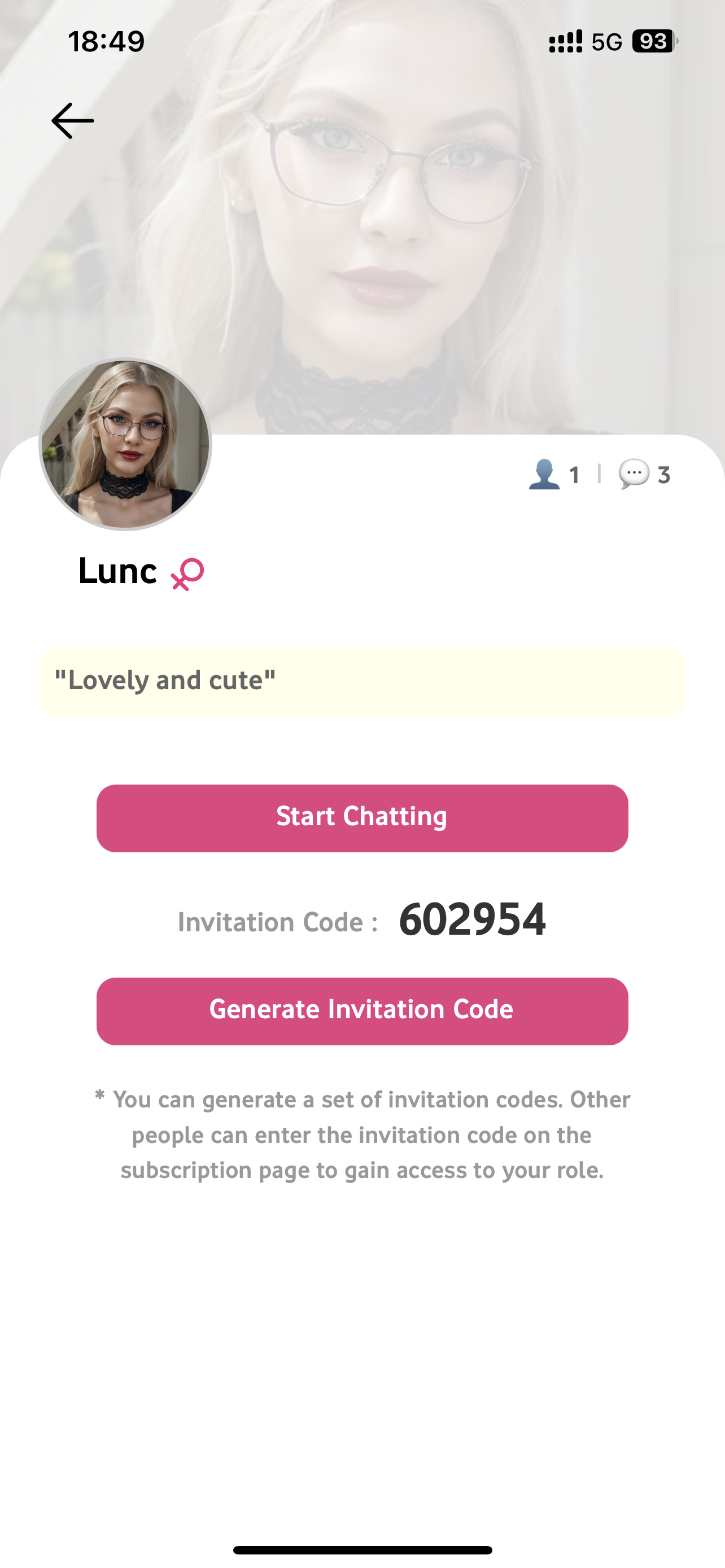The height and width of the screenshot is (1568, 725).
Task: Tap the Start Chatting button
Action: 362,817
